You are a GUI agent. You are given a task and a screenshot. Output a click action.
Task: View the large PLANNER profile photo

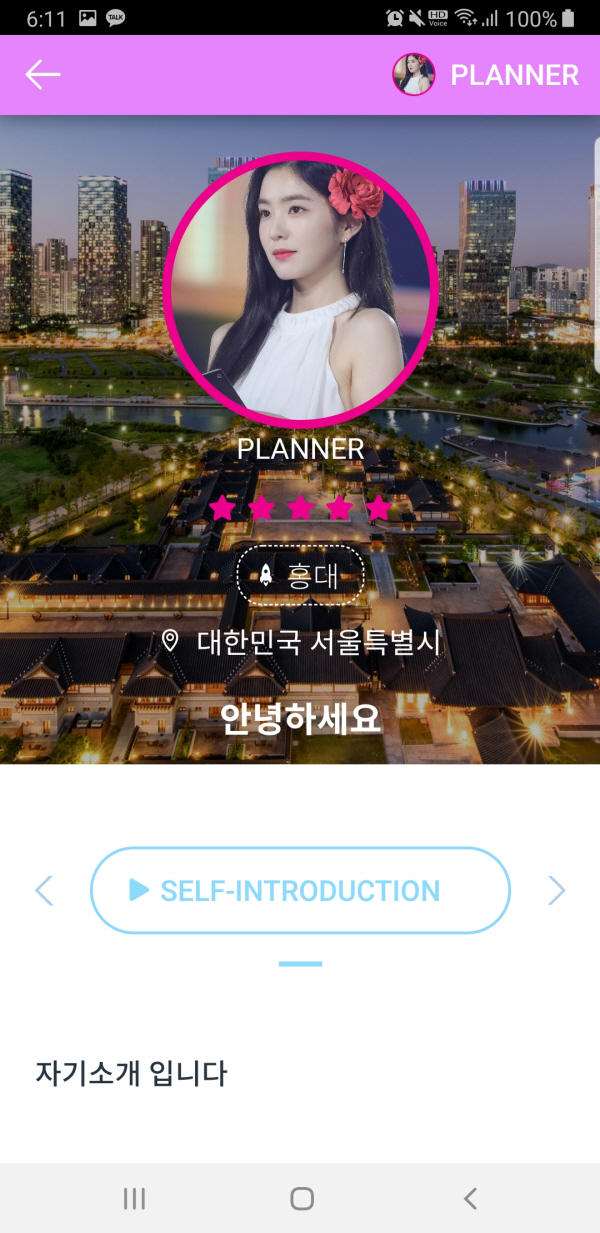pos(300,290)
